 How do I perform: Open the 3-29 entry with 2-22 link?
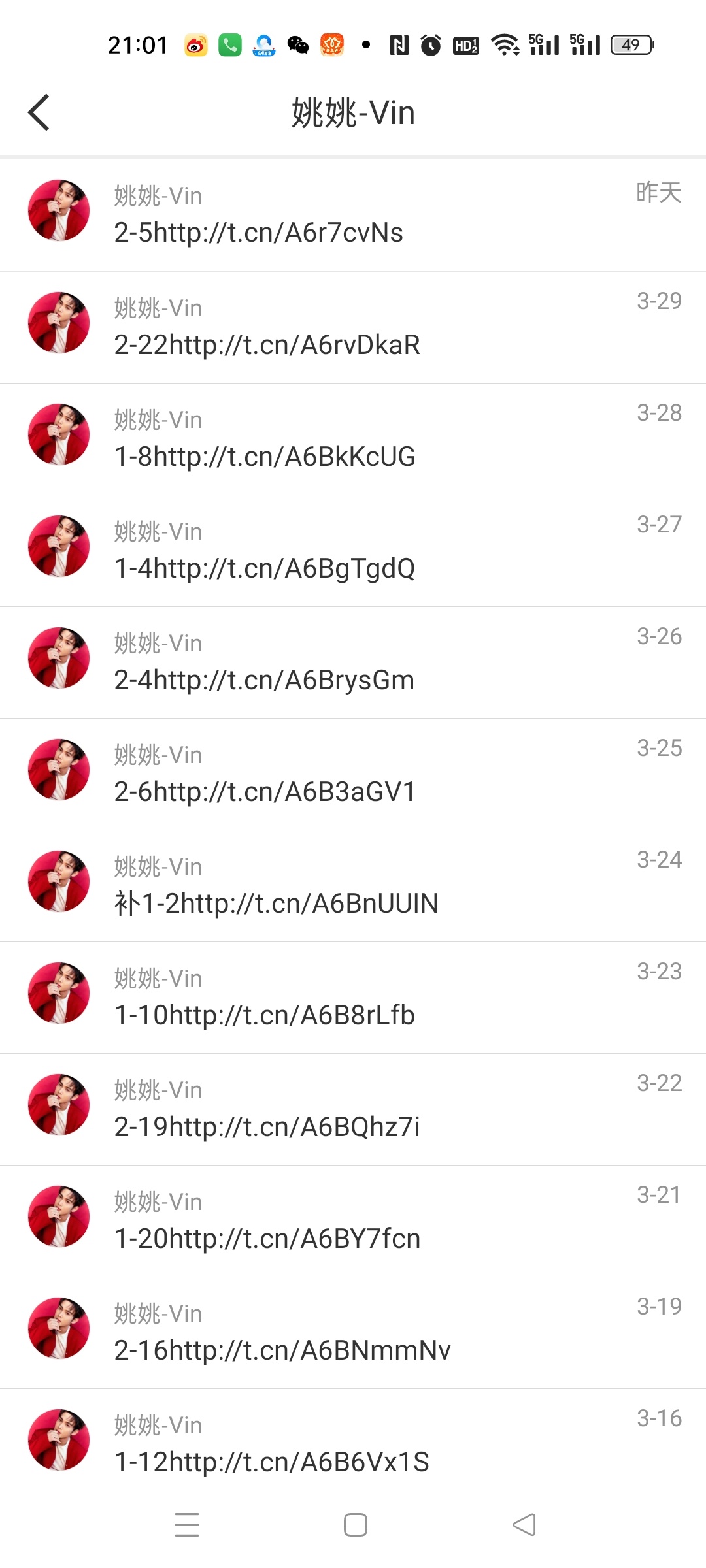(353, 327)
